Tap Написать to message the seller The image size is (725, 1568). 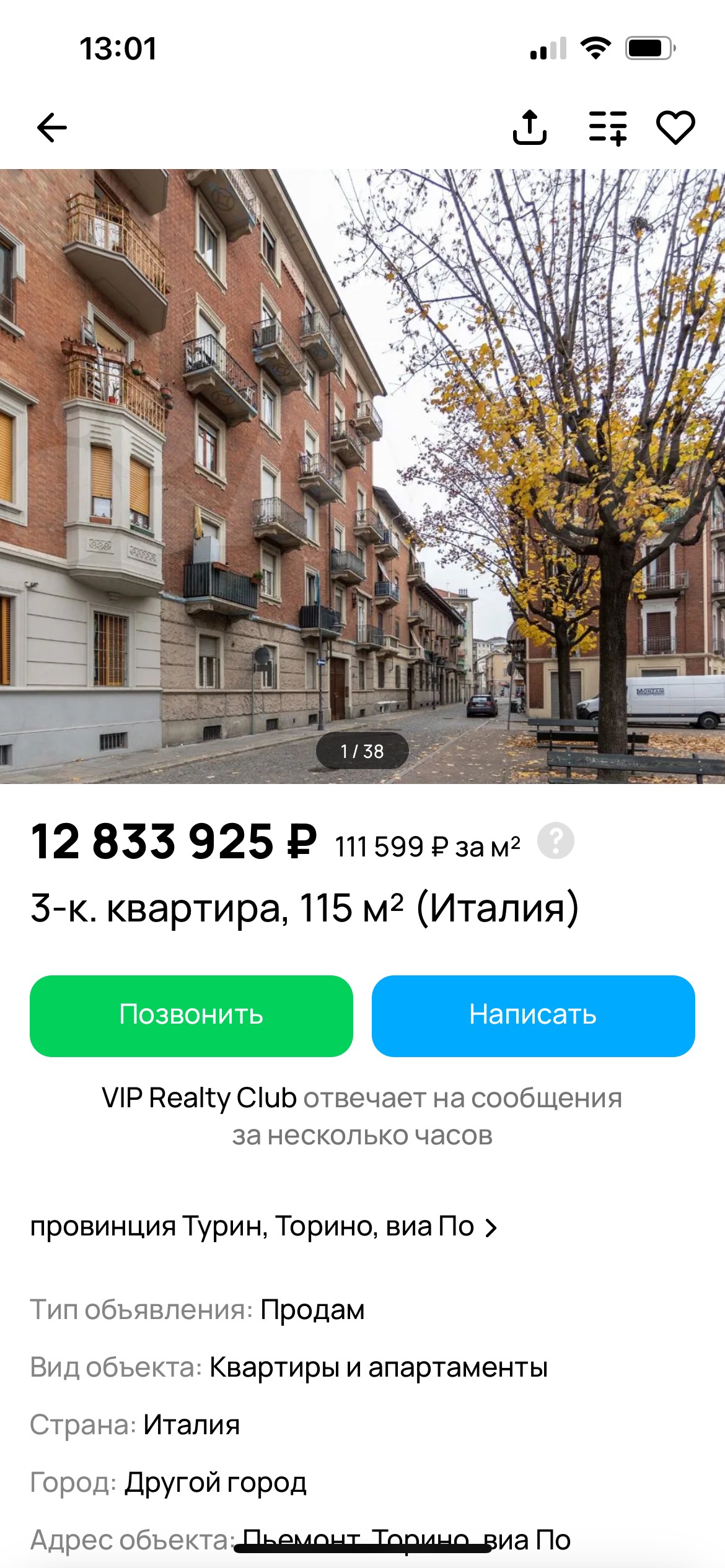click(534, 1016)
